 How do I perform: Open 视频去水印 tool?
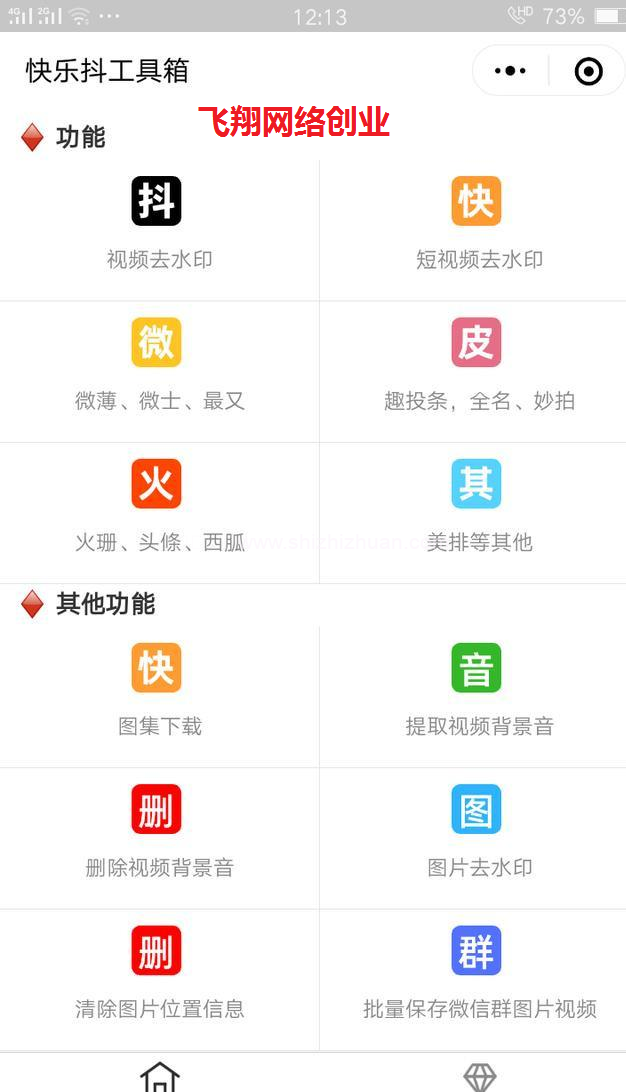click(158, 225)
